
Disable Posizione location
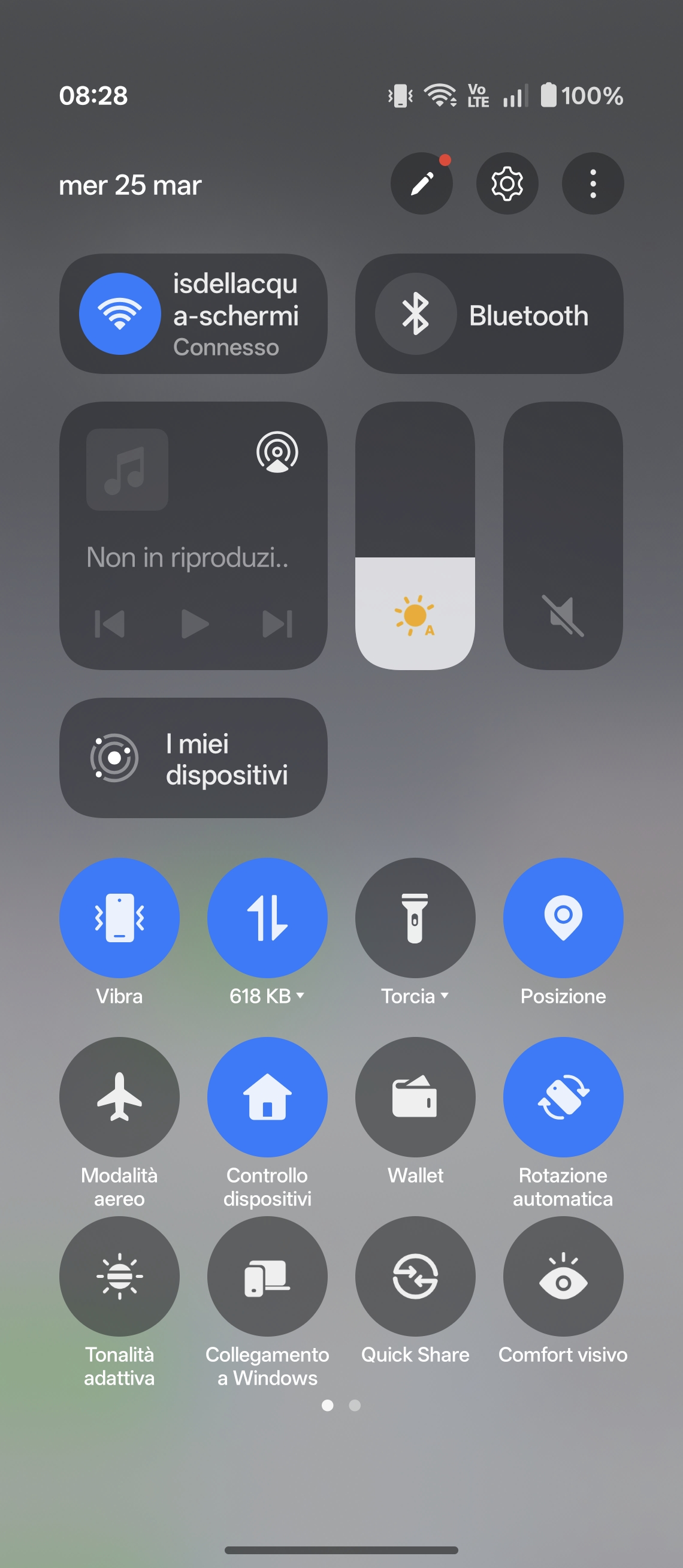(563, 917)
